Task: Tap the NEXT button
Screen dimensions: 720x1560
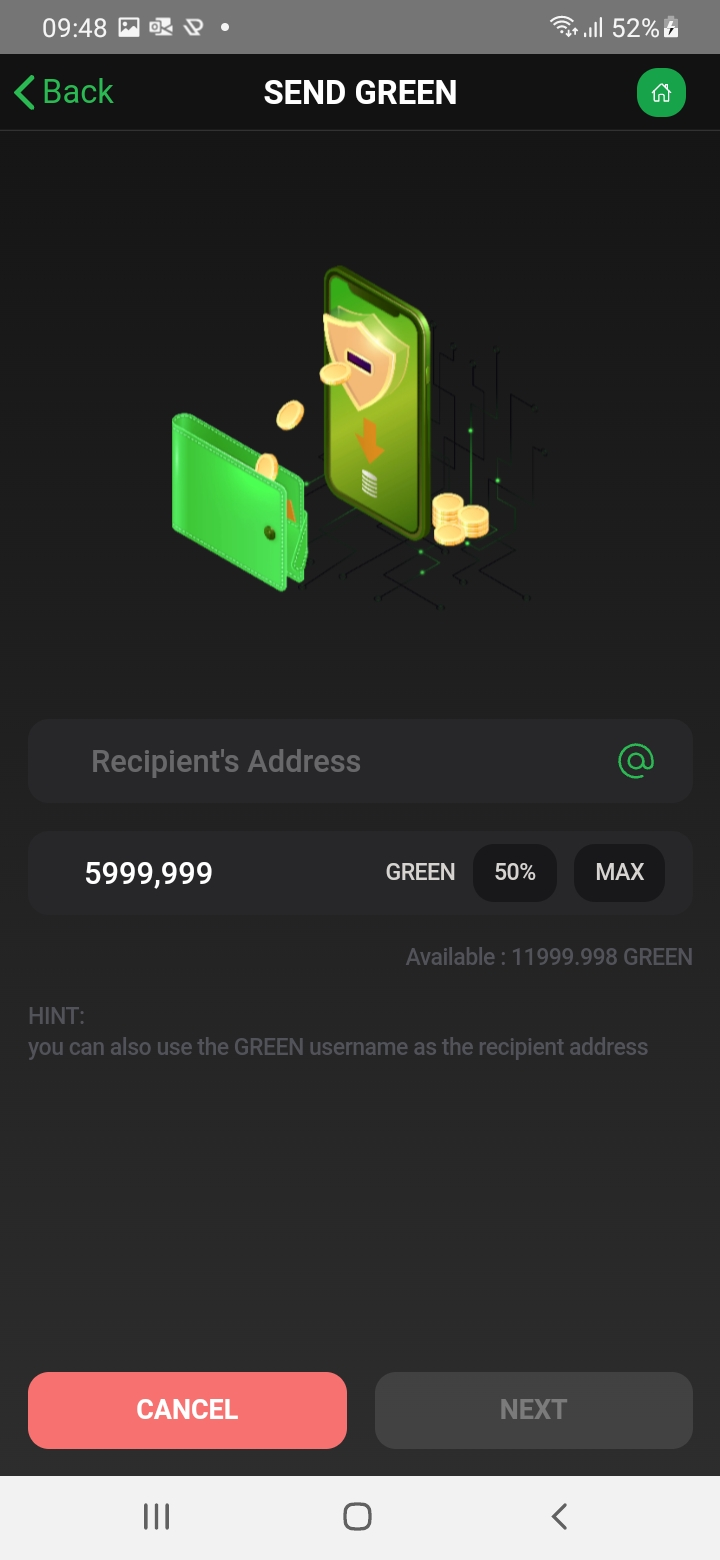Action: pyautogui.click(x=533, y=1410)
